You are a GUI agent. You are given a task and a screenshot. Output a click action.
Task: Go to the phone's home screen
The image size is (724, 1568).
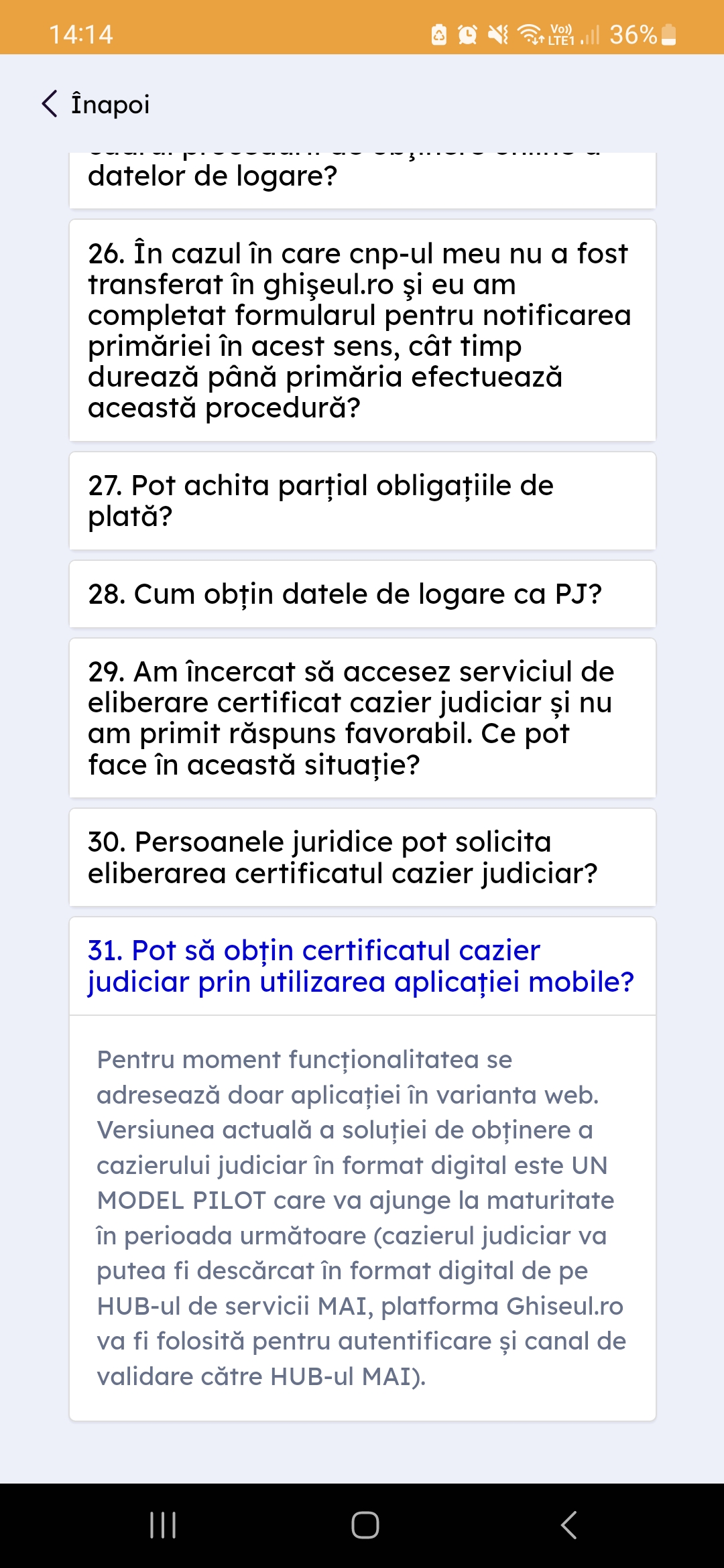[365, 1525]
